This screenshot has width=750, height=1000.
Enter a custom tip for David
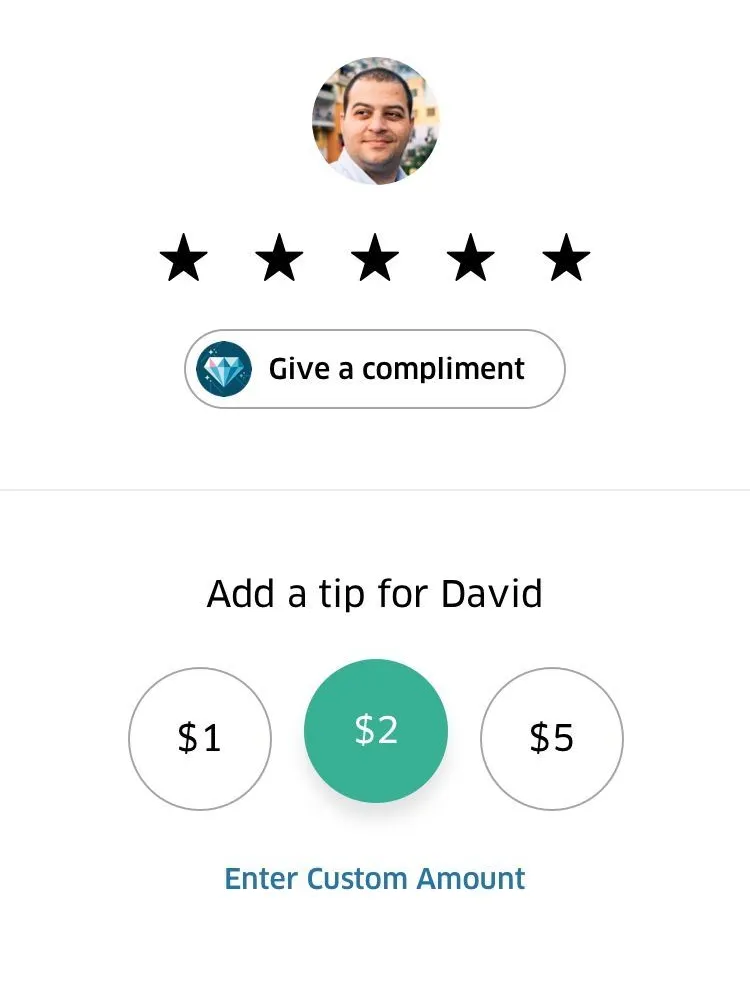click(x=375, y=878)
